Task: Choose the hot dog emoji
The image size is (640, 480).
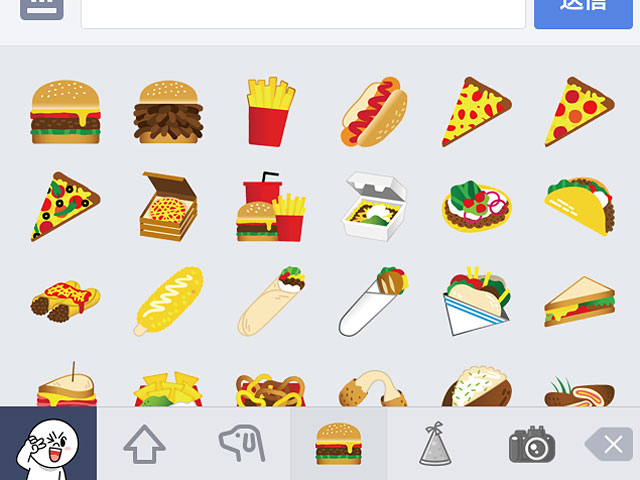Action: (x=373, y=111)
